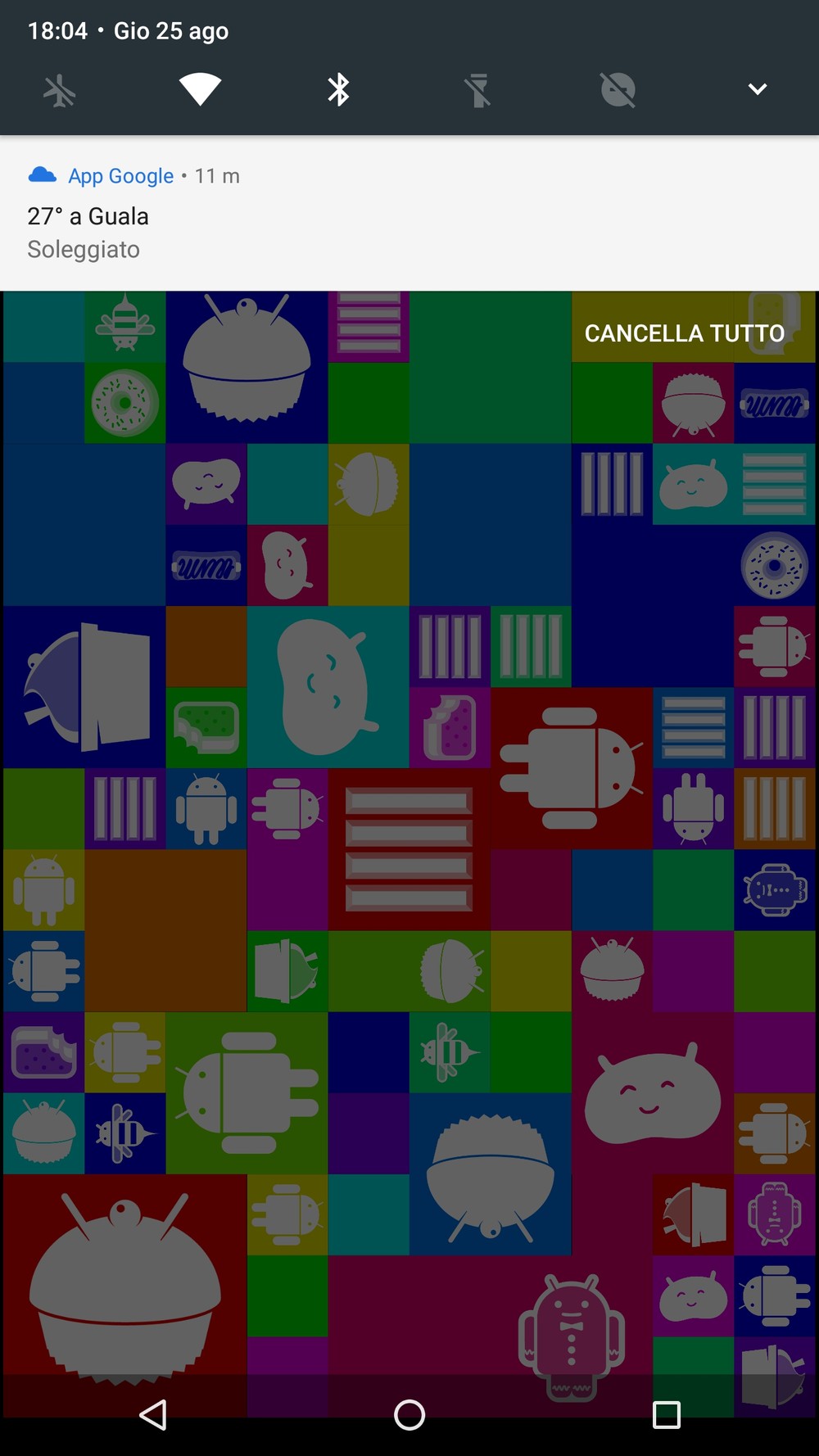Viewport: 819px width, 1456px height.
Task: Turn on the flashlight
Action: pos(478,90)
